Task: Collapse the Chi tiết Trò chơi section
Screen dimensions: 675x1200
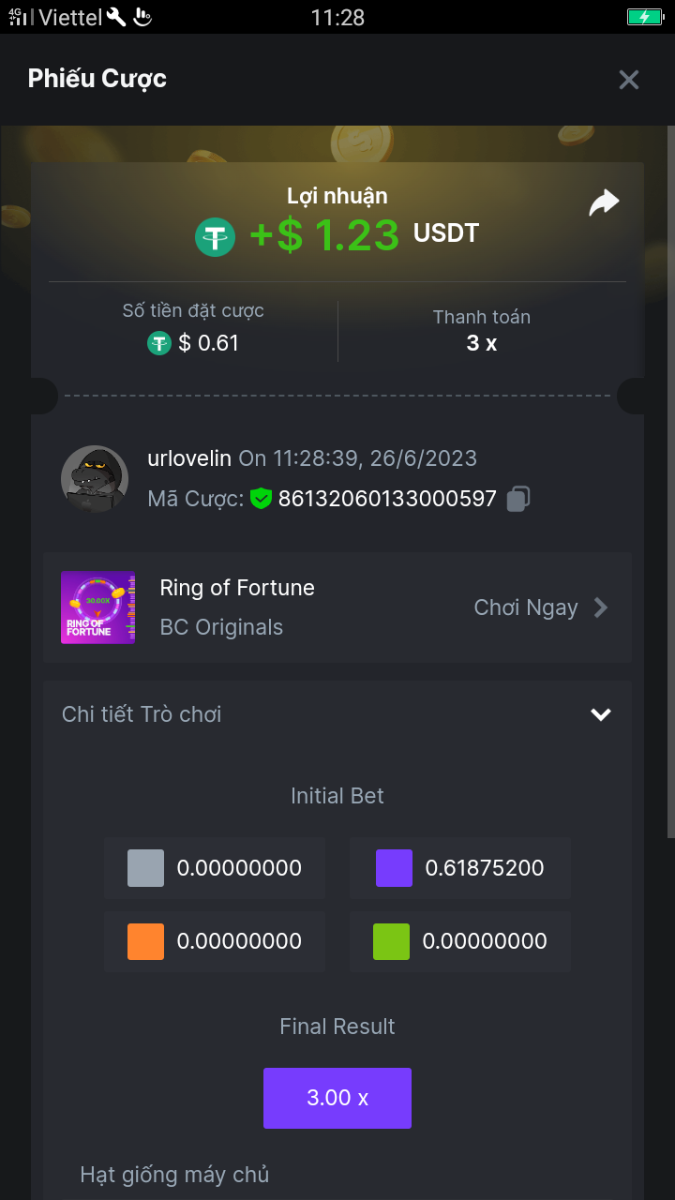Action: tap(600, 715)
